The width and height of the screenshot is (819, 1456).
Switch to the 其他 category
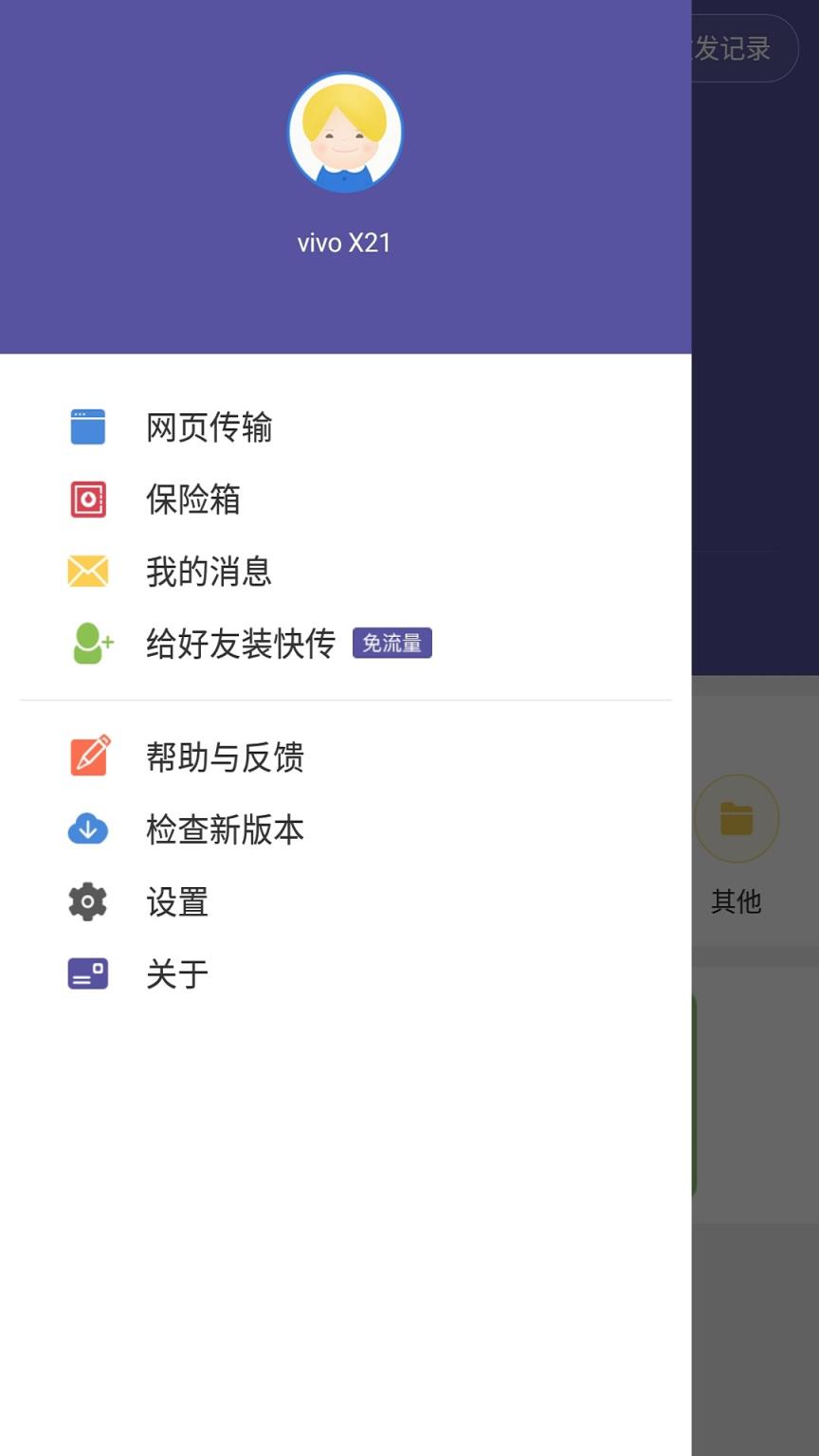(x=737, y=902)
